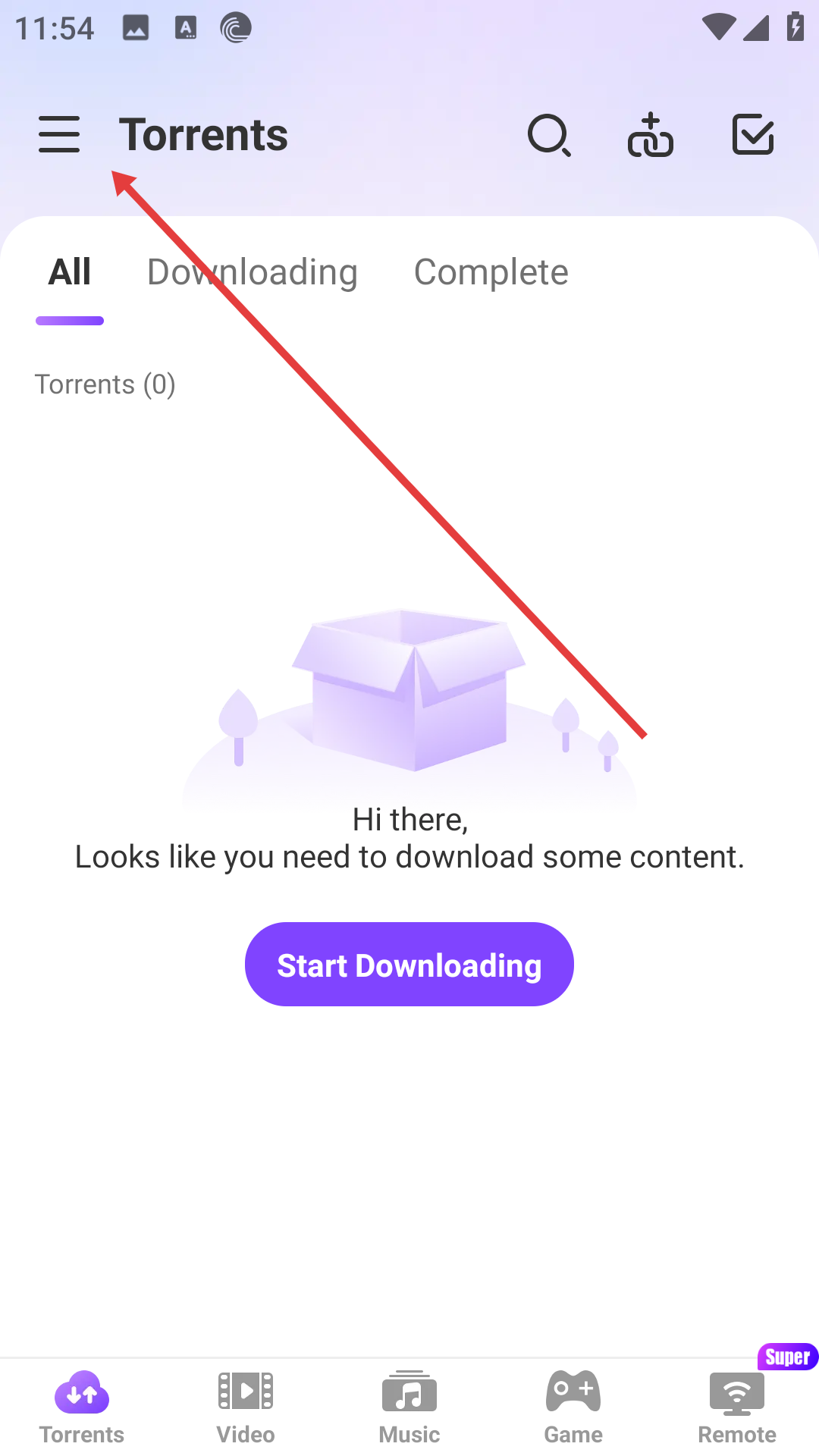
Task: Enter select mode with checkbox icon
Action: pyautogui.click(x=753, y=135)
